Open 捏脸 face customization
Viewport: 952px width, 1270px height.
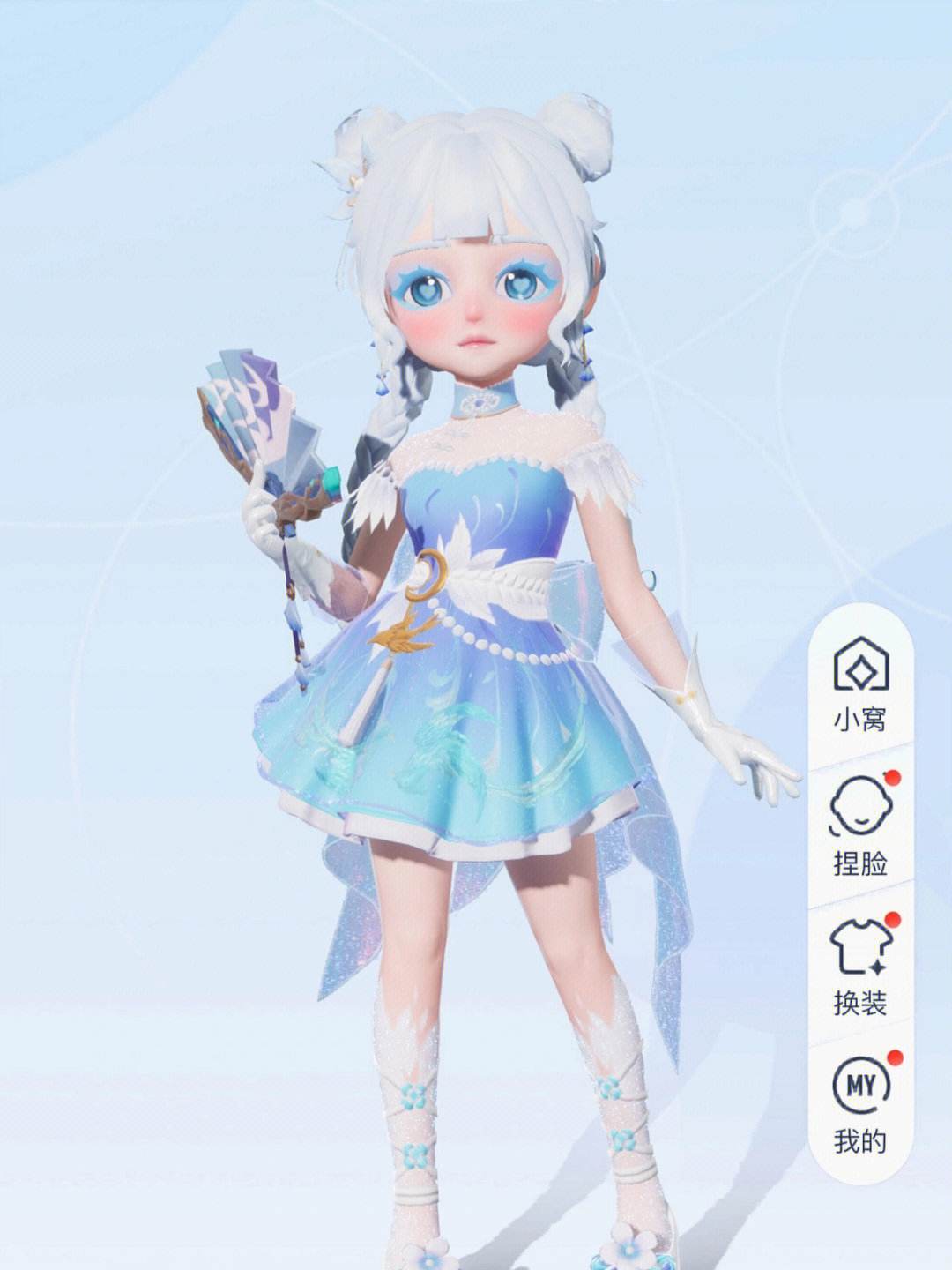pyautogui.click(x=860, y=825)
